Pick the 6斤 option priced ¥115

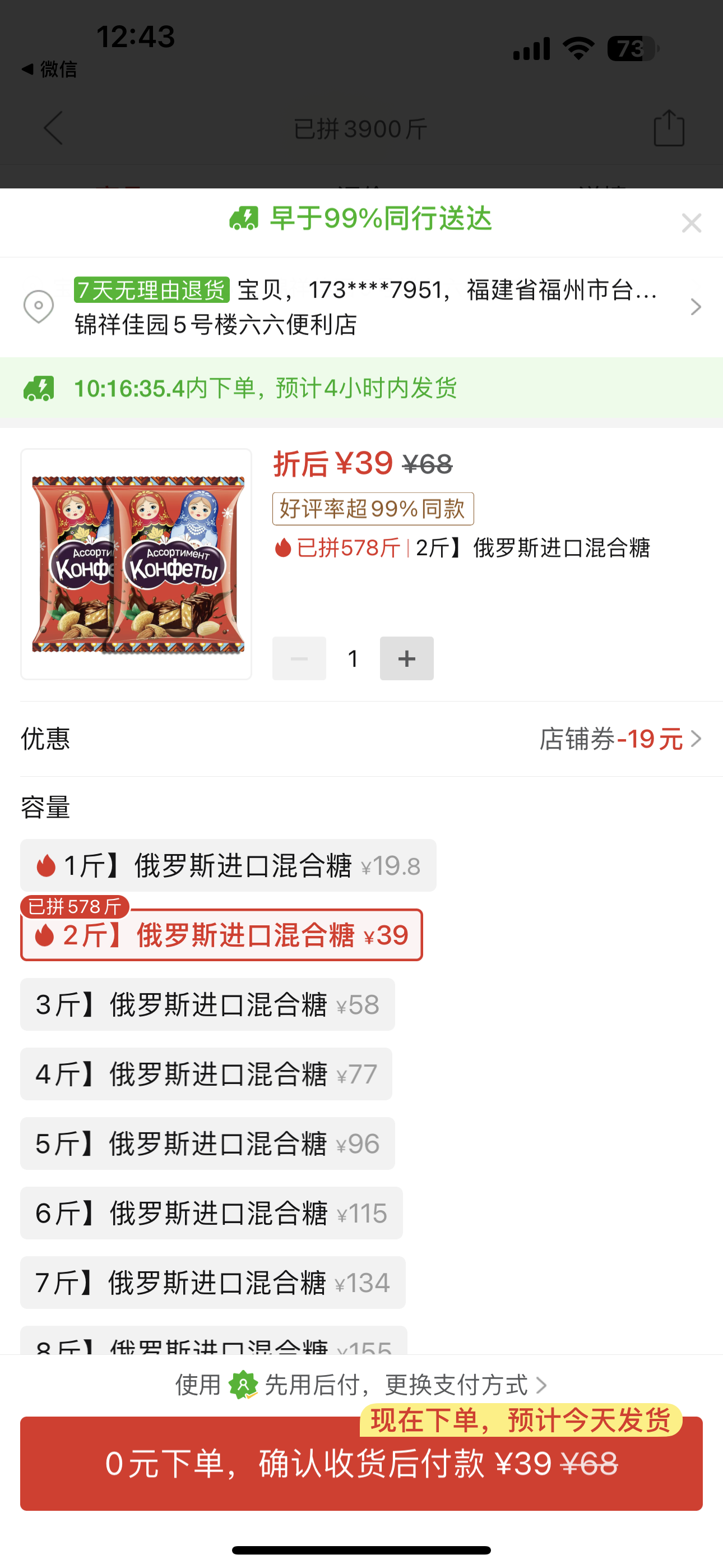211,1212
